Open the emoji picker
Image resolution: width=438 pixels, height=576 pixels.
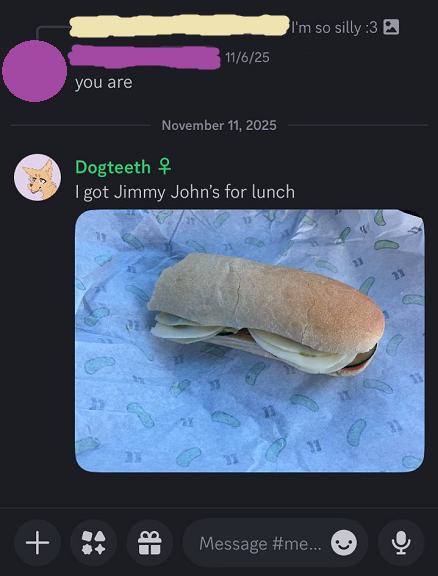click(344, 543)
